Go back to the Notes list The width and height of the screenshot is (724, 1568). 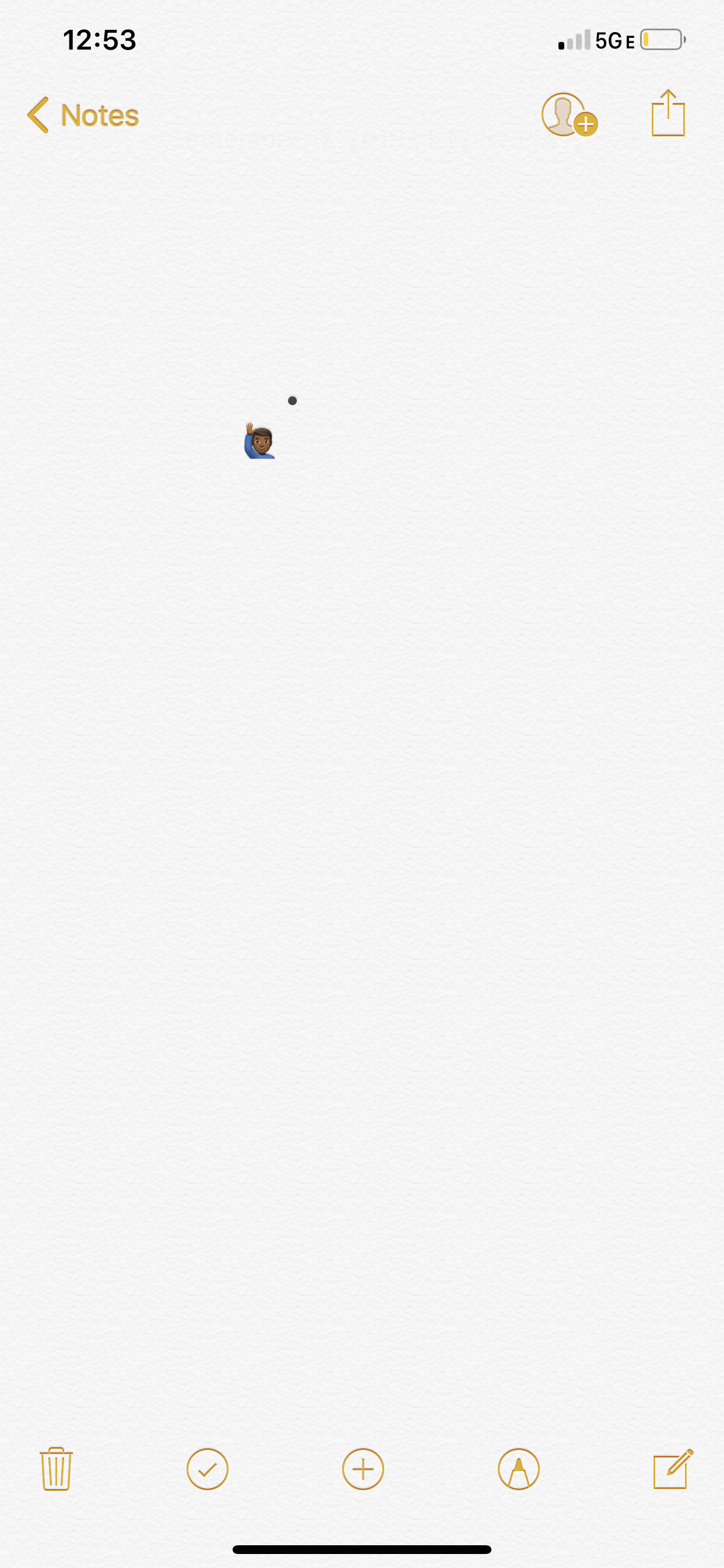pos(83,115)
